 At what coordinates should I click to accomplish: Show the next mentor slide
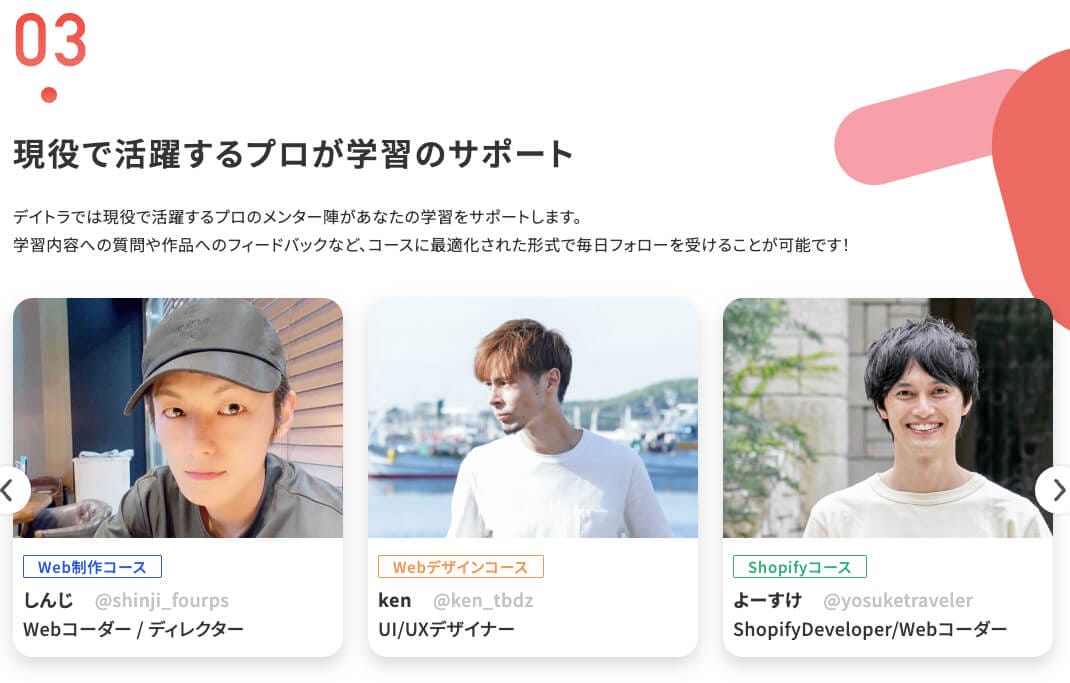coord(1056,490)
